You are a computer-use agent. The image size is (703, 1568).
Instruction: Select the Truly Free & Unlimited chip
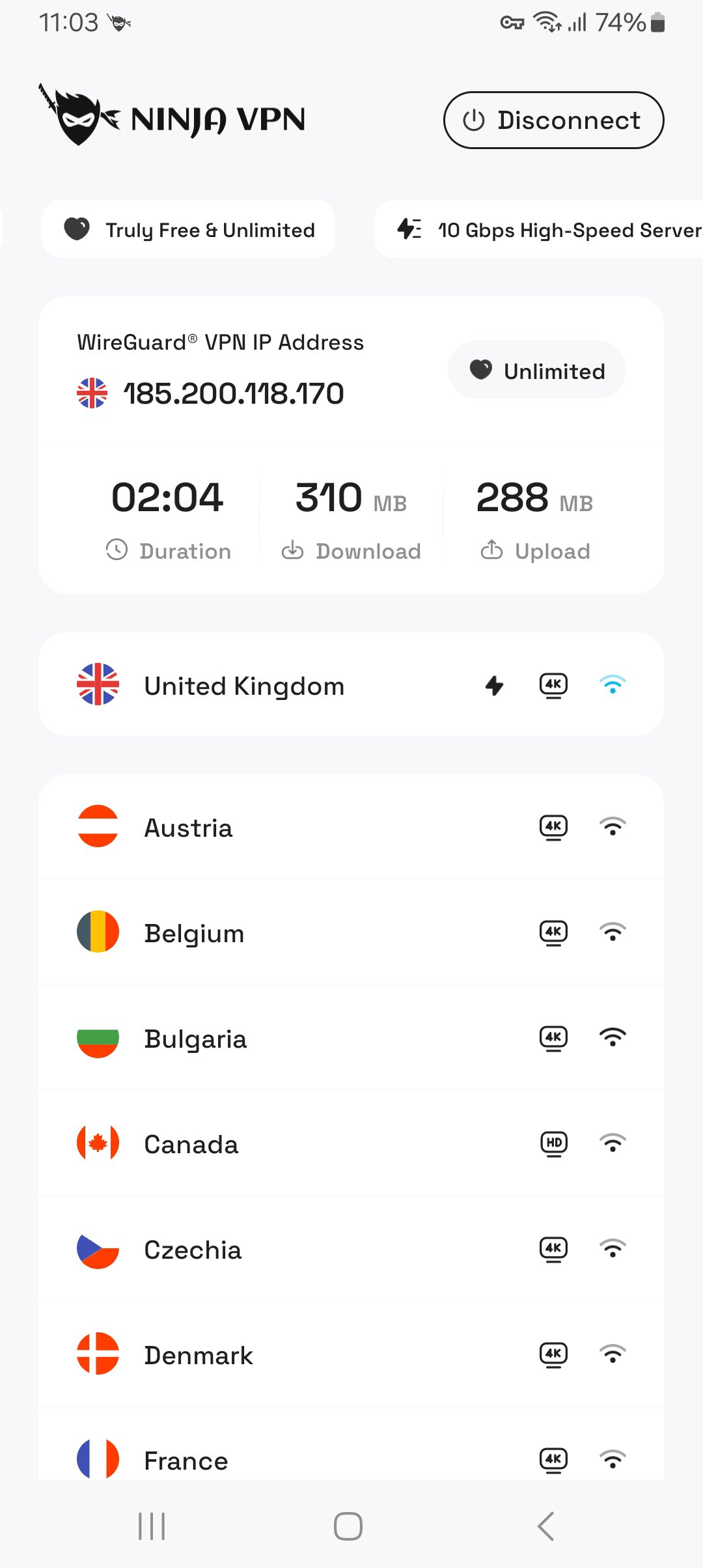[x=188, y=229]
